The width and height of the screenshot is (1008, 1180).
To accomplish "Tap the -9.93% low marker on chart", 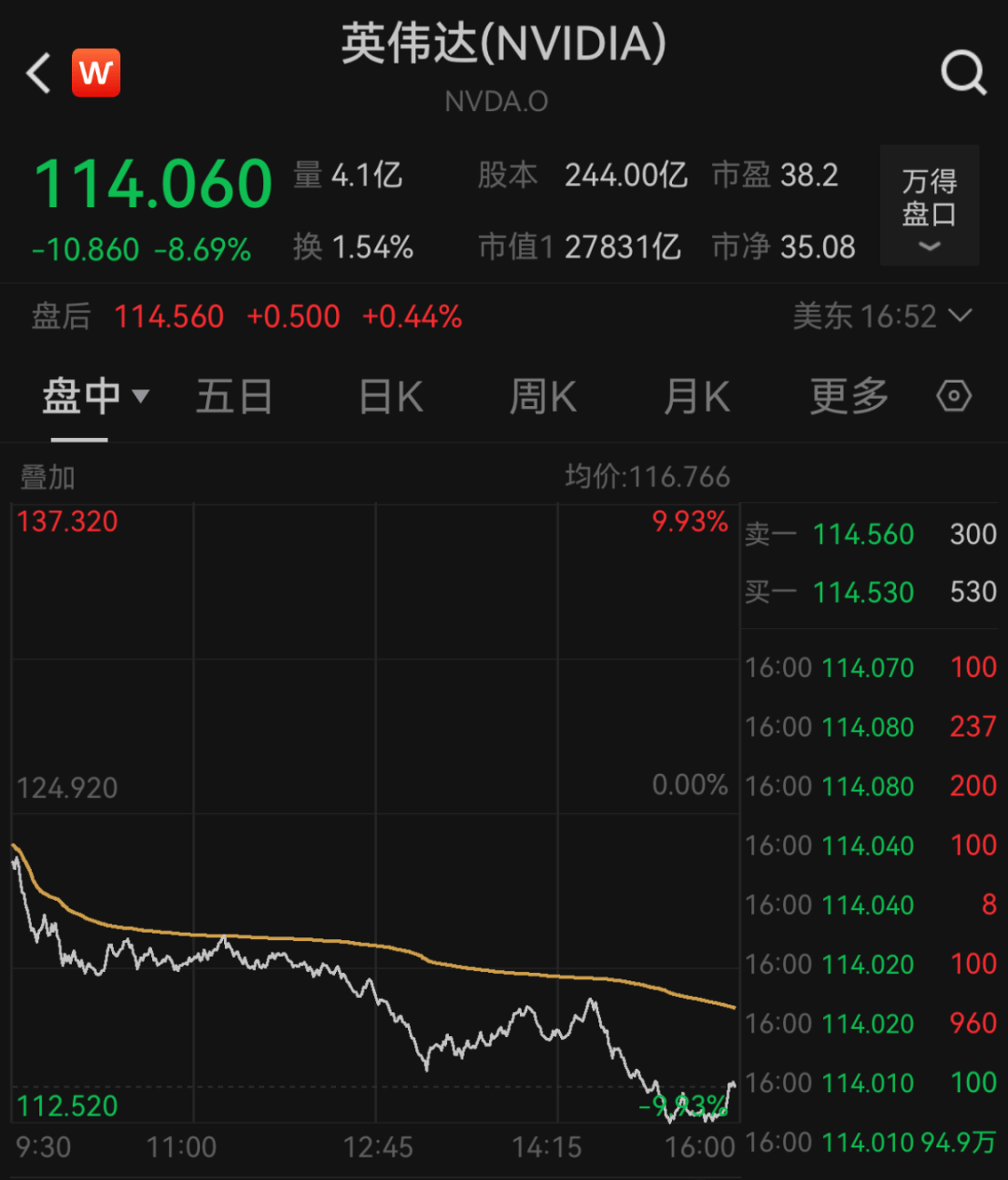I will [x=684, y=1105].
